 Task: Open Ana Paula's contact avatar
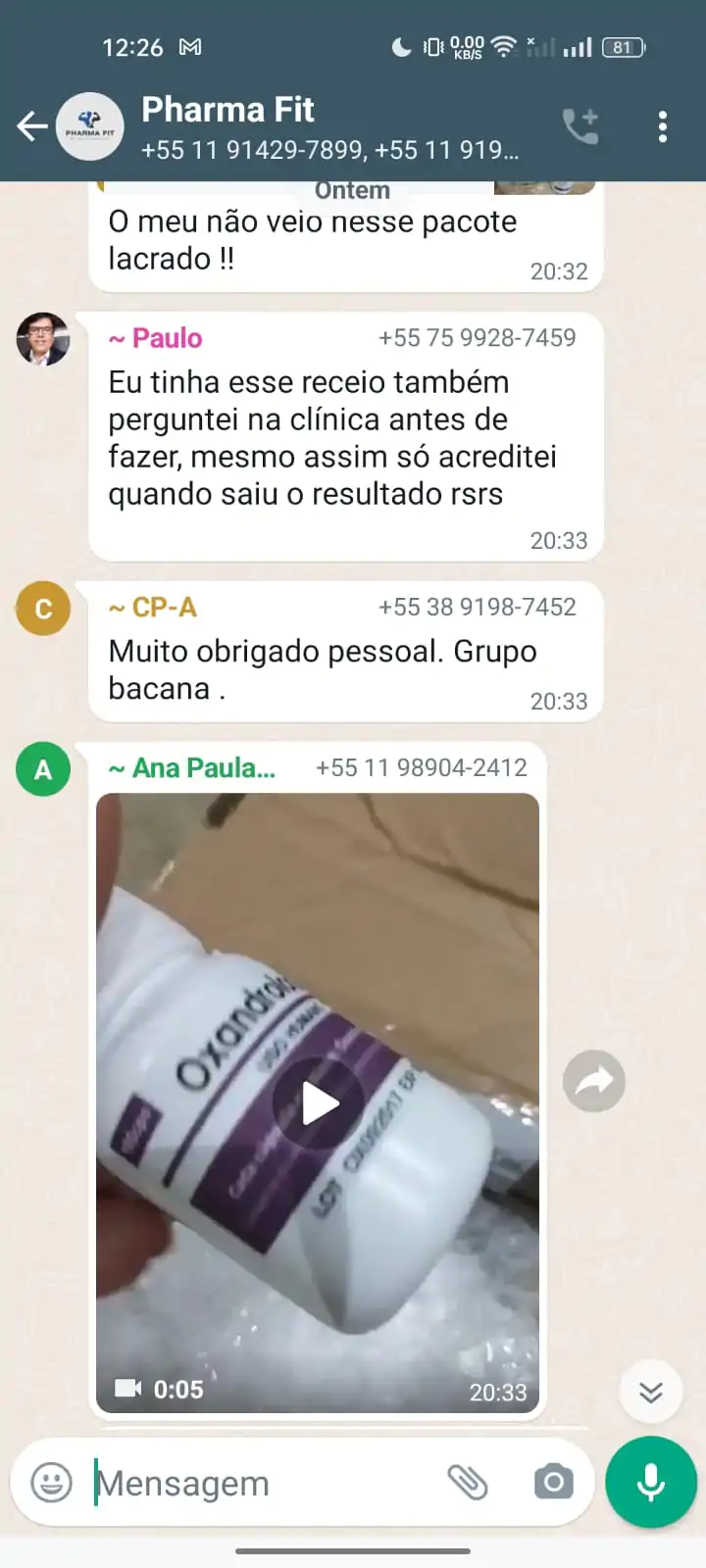point(43,769)
